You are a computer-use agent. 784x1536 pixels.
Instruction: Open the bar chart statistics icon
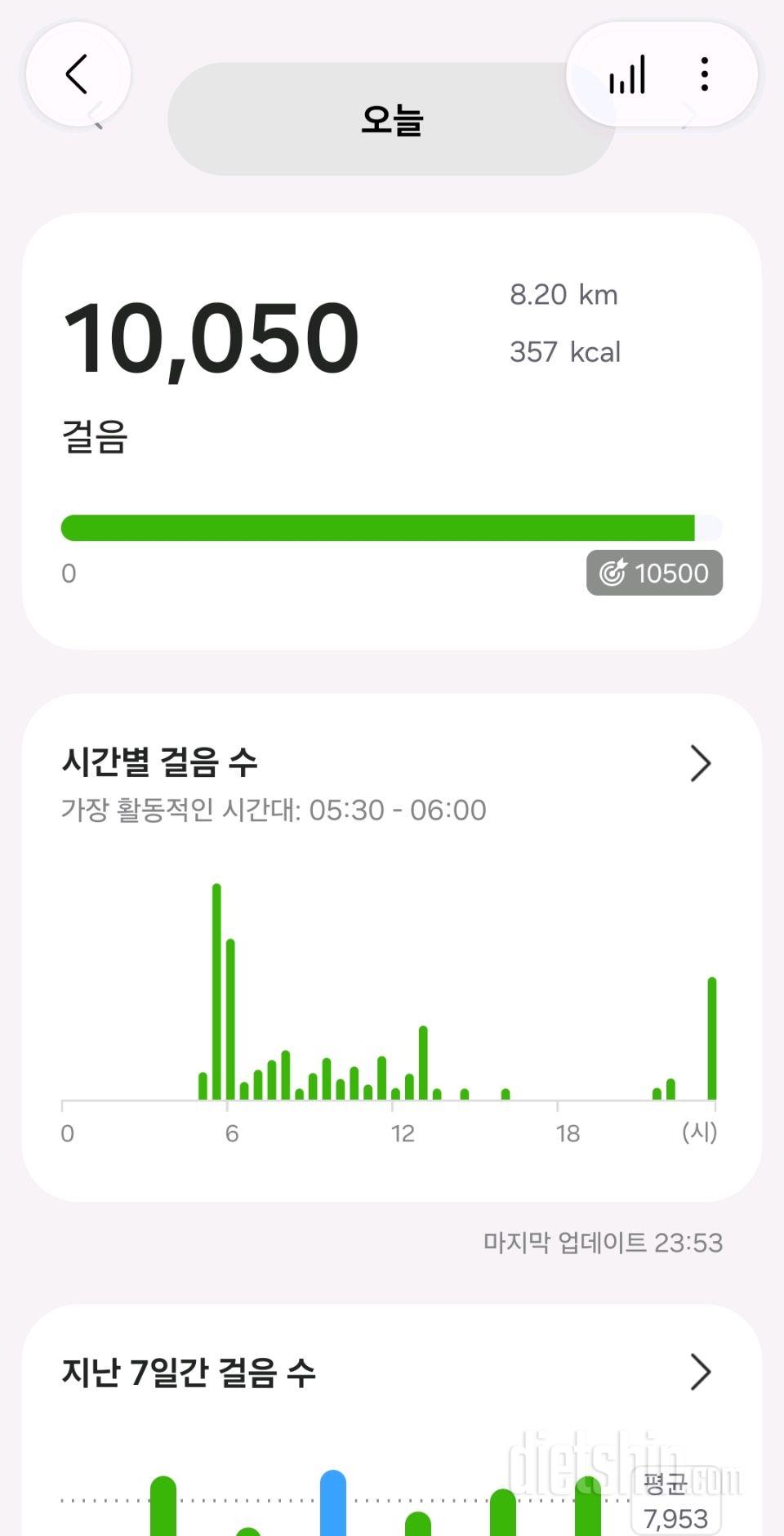(x=627, y=74)
